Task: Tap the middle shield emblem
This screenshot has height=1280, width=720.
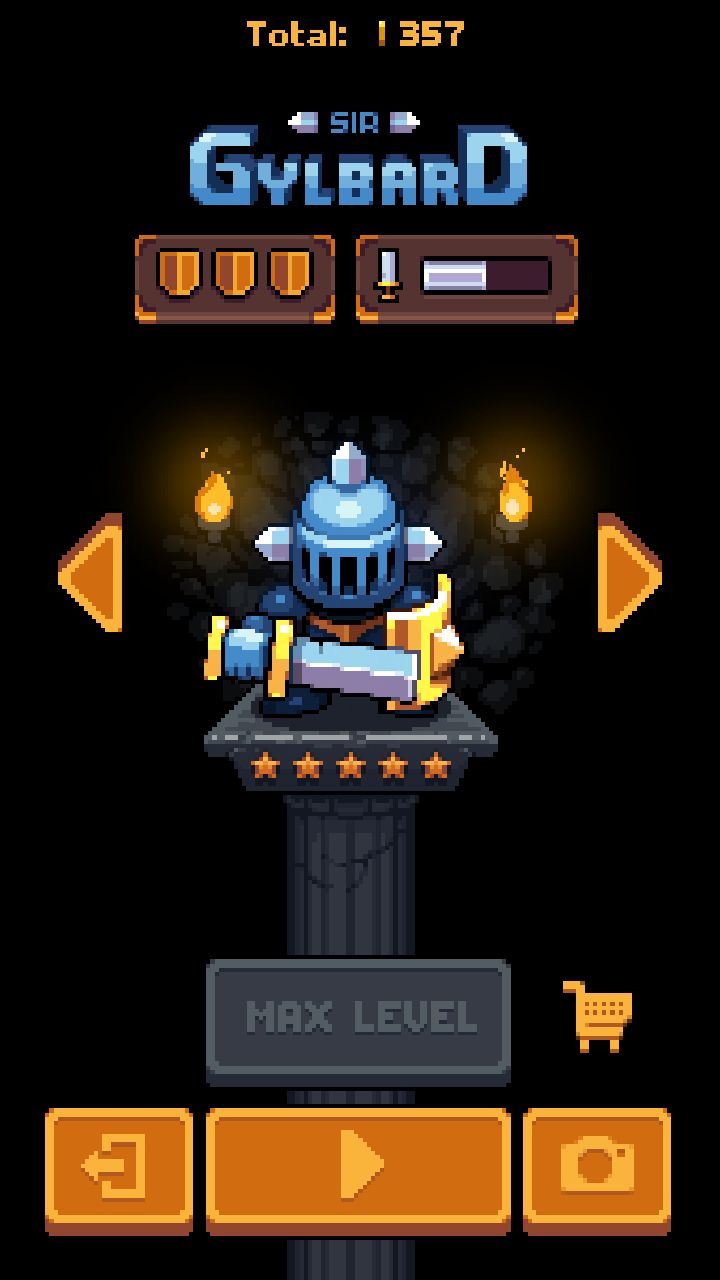Action: click(x=237, y=269)
